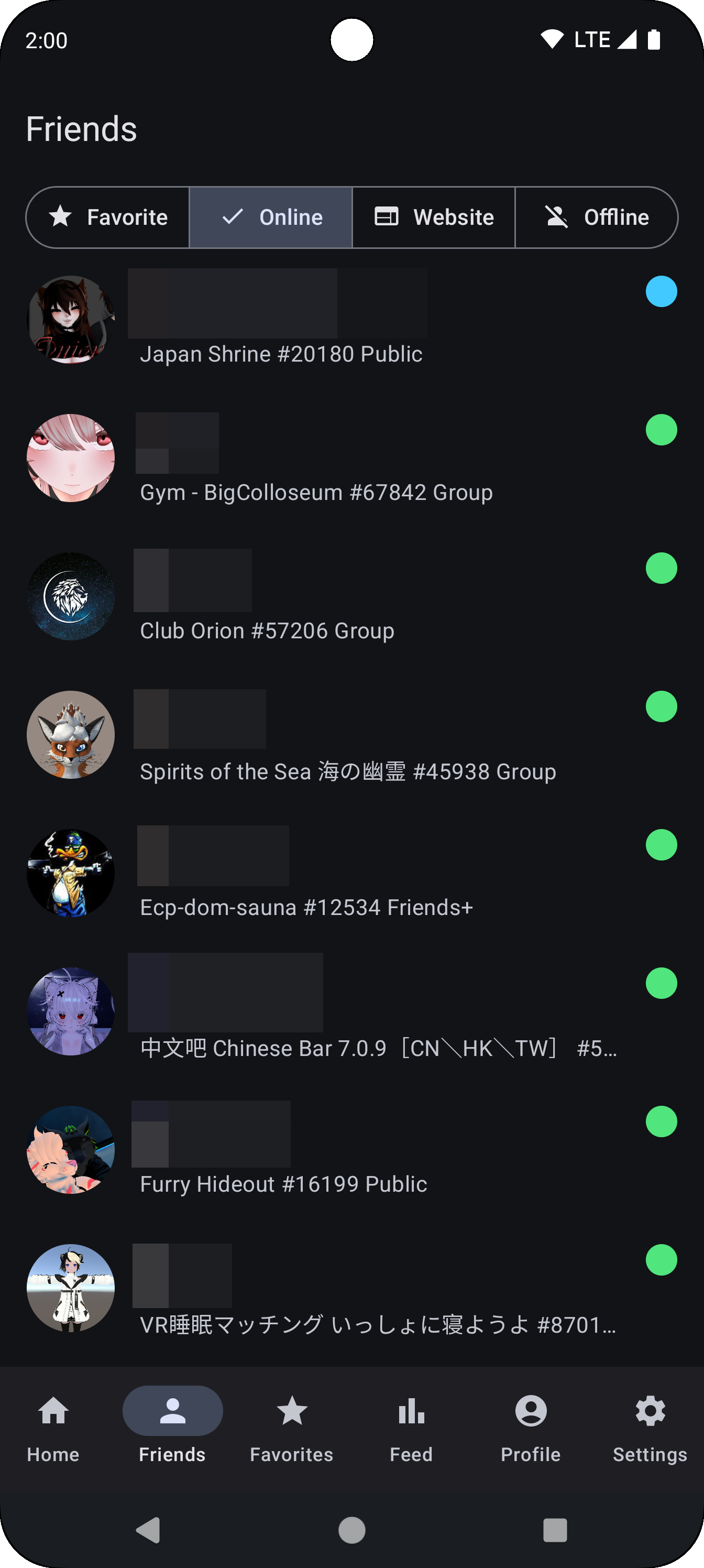This screenshot has width=704, height=1568.
Task: Tap the system recent apps button
Action: tap(555, 1530)
